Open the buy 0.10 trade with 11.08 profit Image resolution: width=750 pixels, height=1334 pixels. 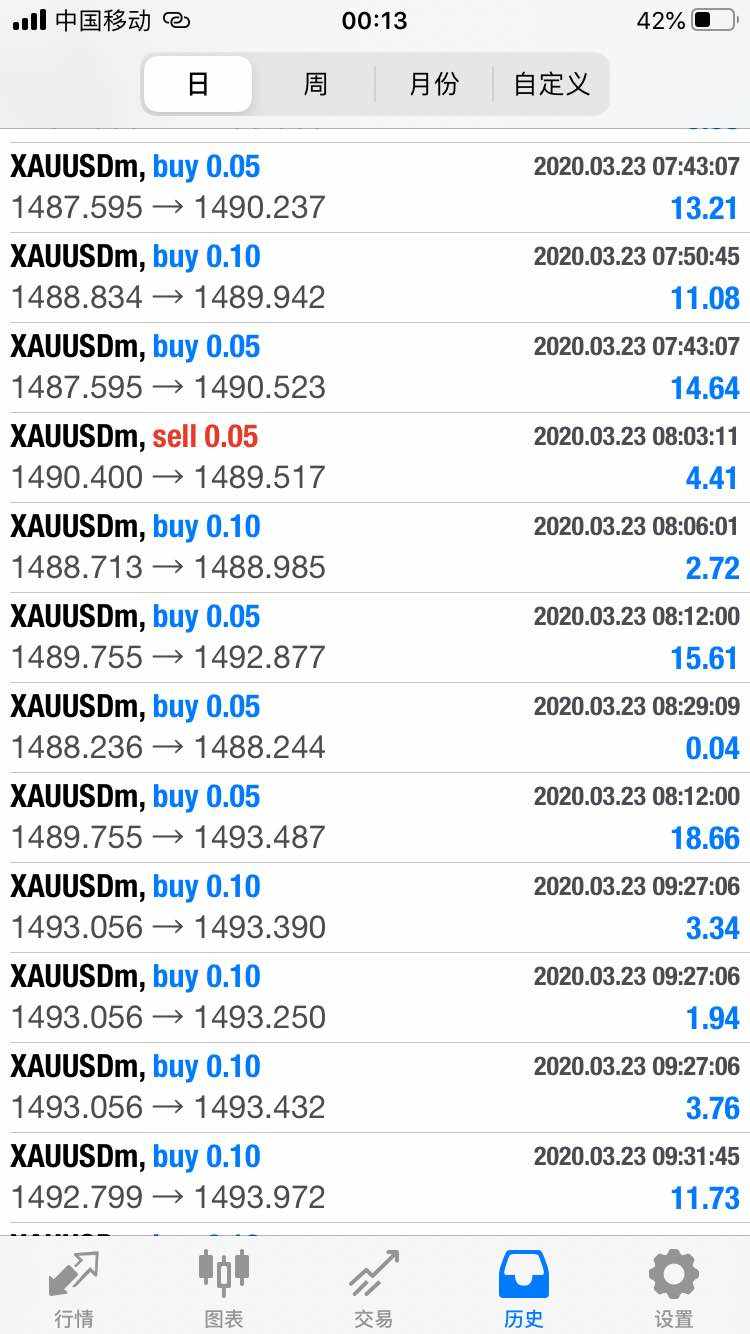[375, 277]
